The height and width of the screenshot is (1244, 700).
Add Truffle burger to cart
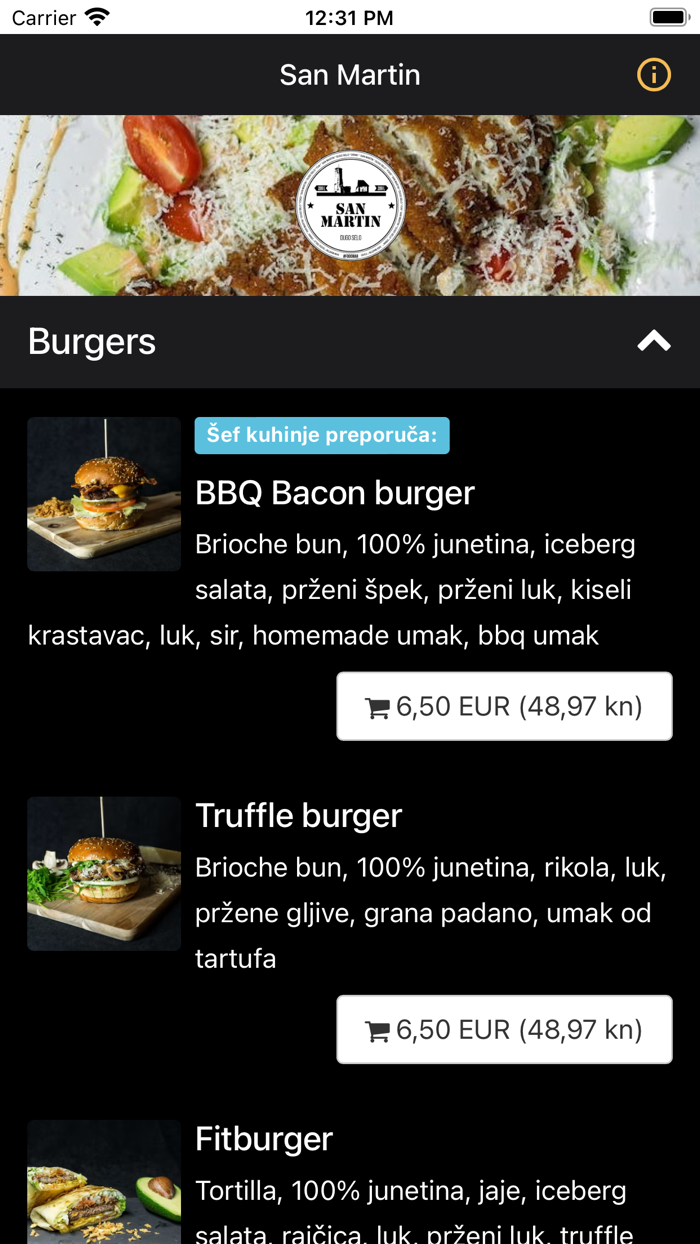(504, 1029)
